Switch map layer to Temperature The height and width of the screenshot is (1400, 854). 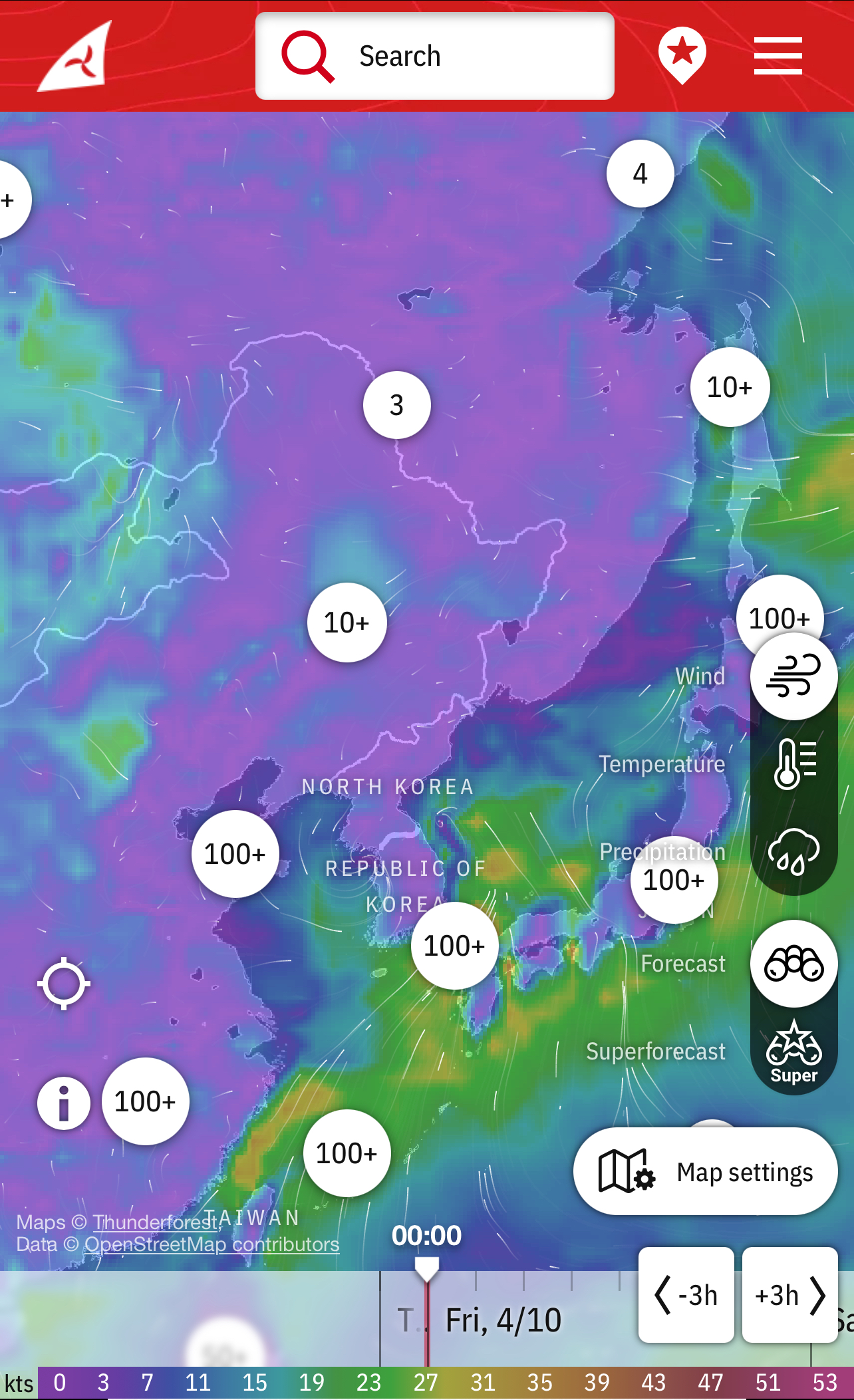tap(793, 764)
